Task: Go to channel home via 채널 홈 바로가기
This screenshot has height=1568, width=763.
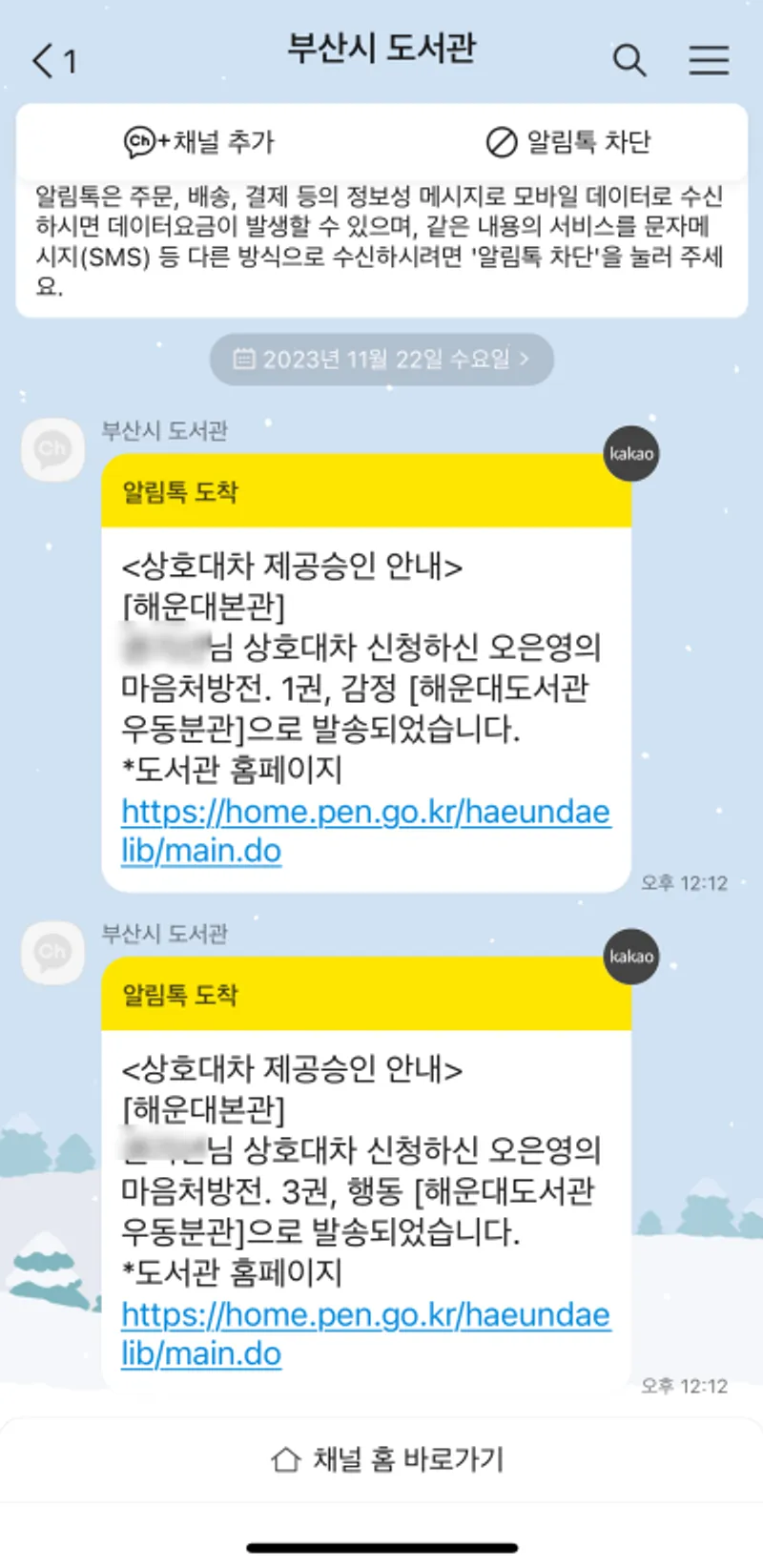Action: [387, 1459]
